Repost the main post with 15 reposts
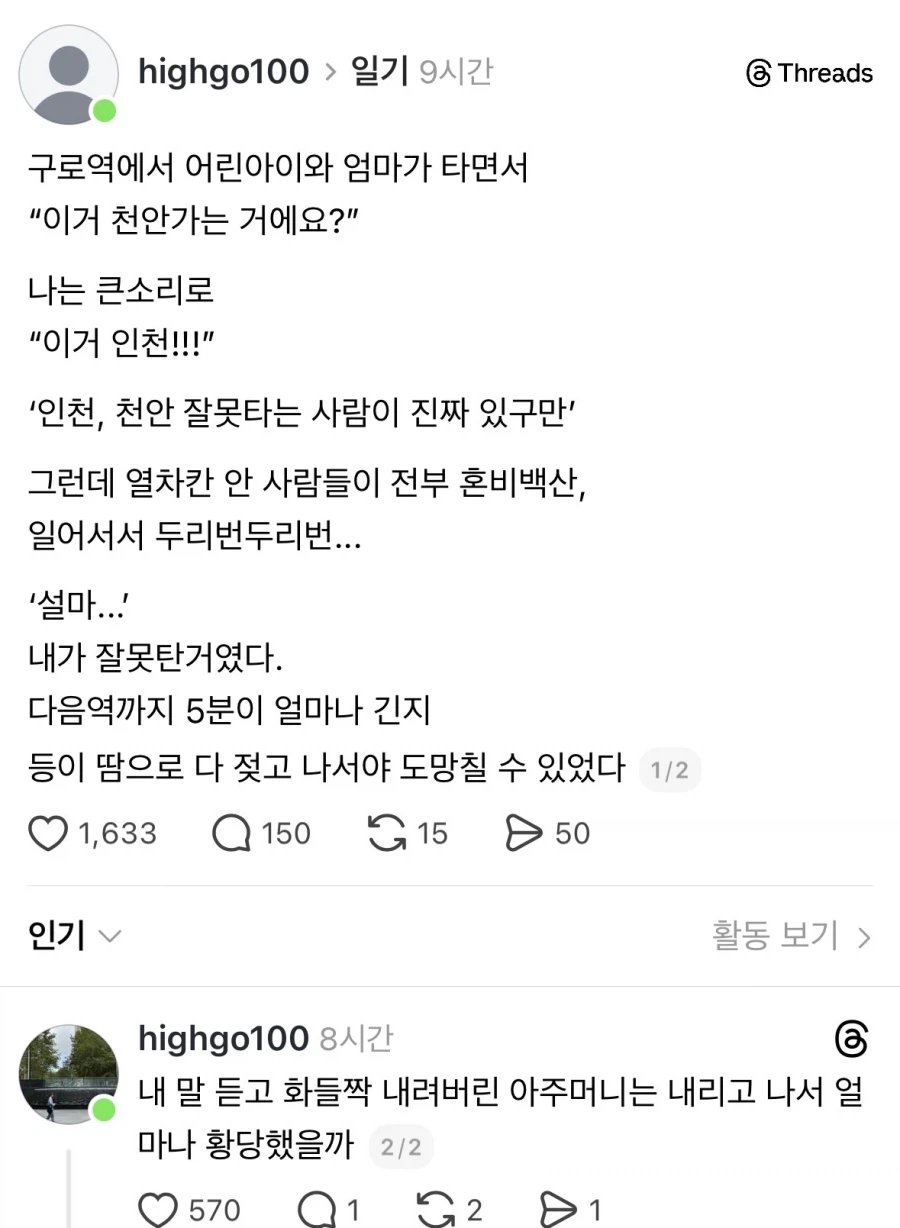This screenshot has height=1228, width=900. click(388, 833)
